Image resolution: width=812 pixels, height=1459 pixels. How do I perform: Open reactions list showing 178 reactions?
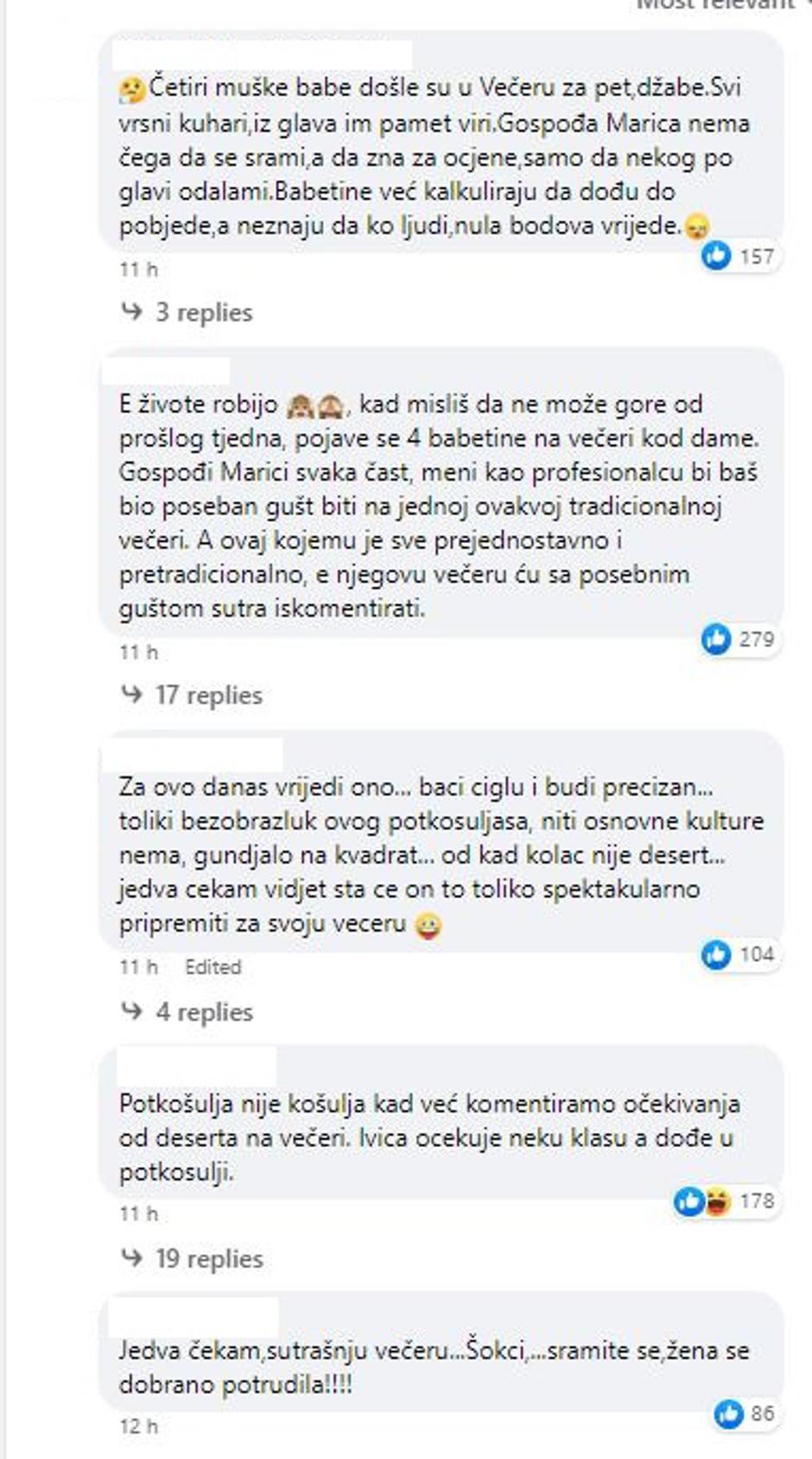(x=726, y=1201)
